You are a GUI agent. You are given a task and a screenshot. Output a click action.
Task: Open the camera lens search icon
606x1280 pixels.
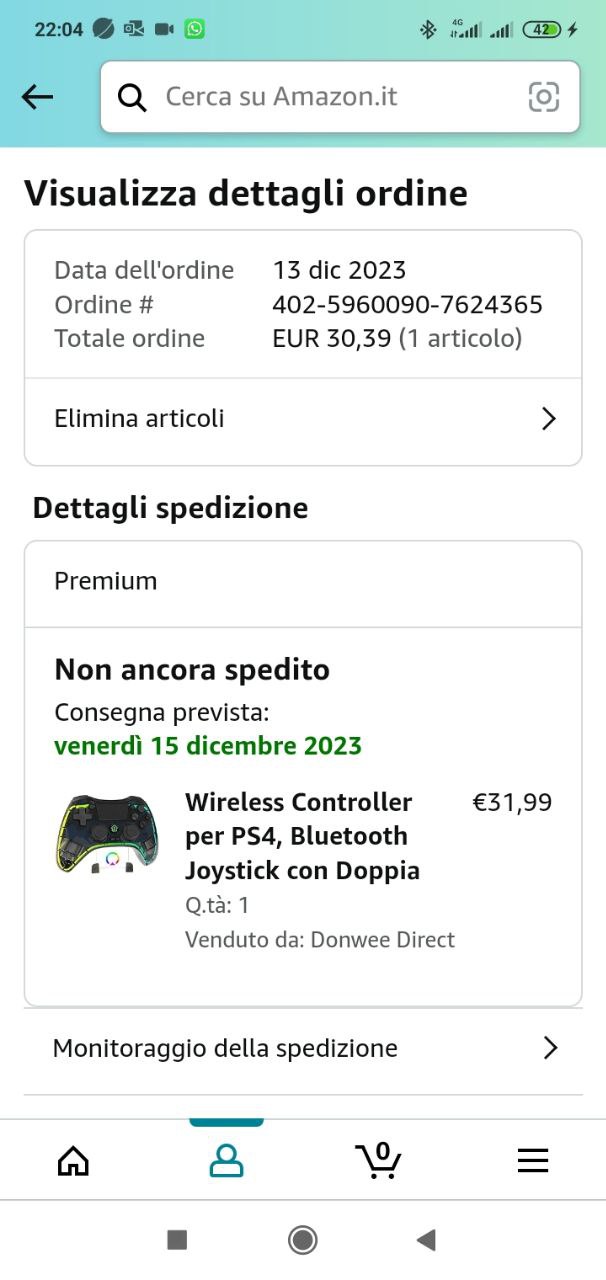[x=543, y=97]
